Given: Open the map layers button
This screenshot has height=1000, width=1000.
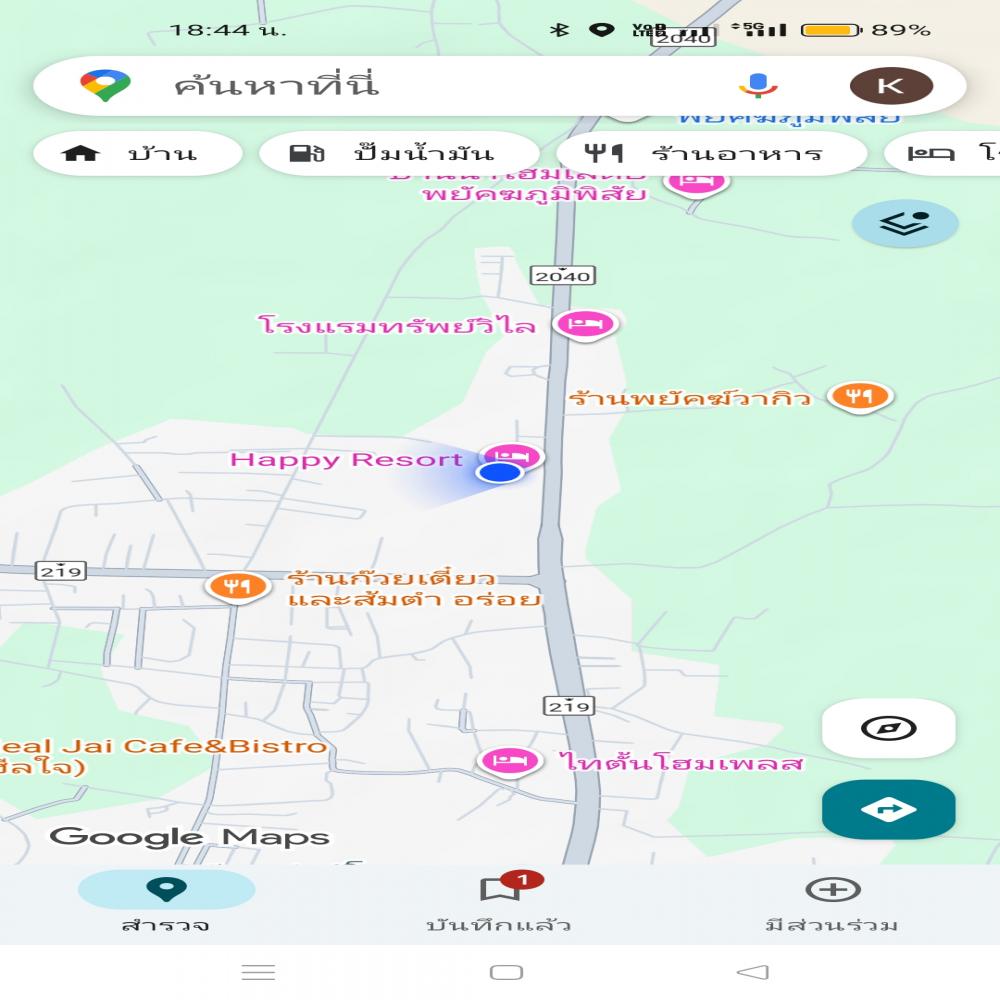Looking at the screenshot, I should click(x=904, y=223).
